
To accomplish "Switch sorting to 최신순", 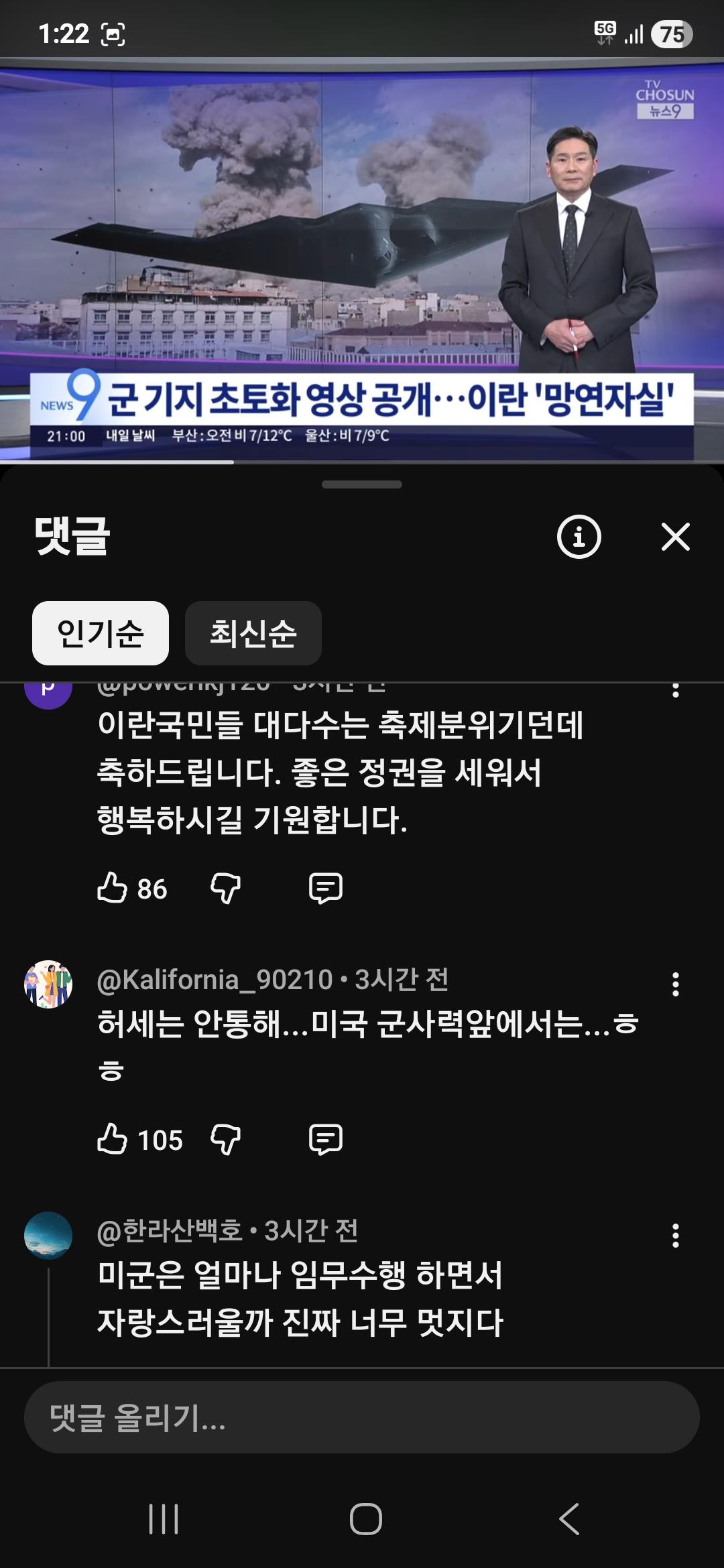I will point(253,632).
